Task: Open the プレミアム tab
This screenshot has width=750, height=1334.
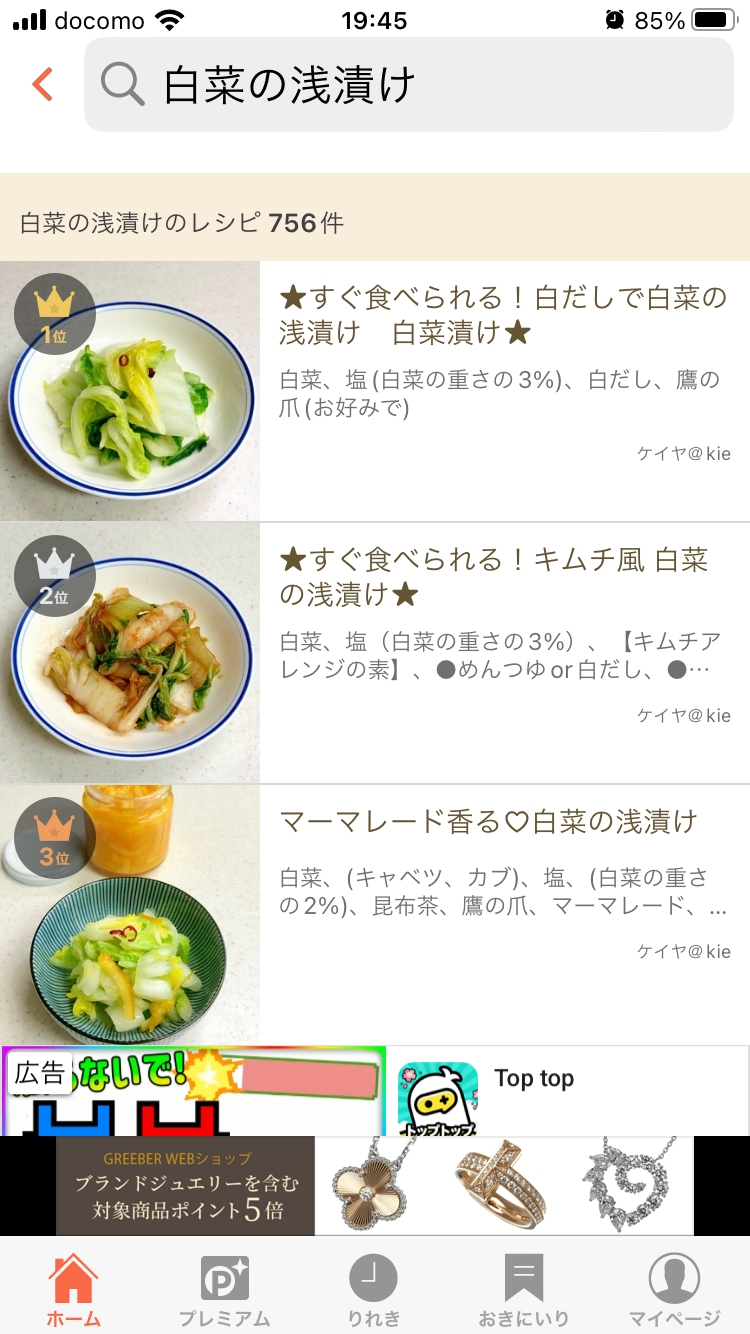Action: (224, 1290)
